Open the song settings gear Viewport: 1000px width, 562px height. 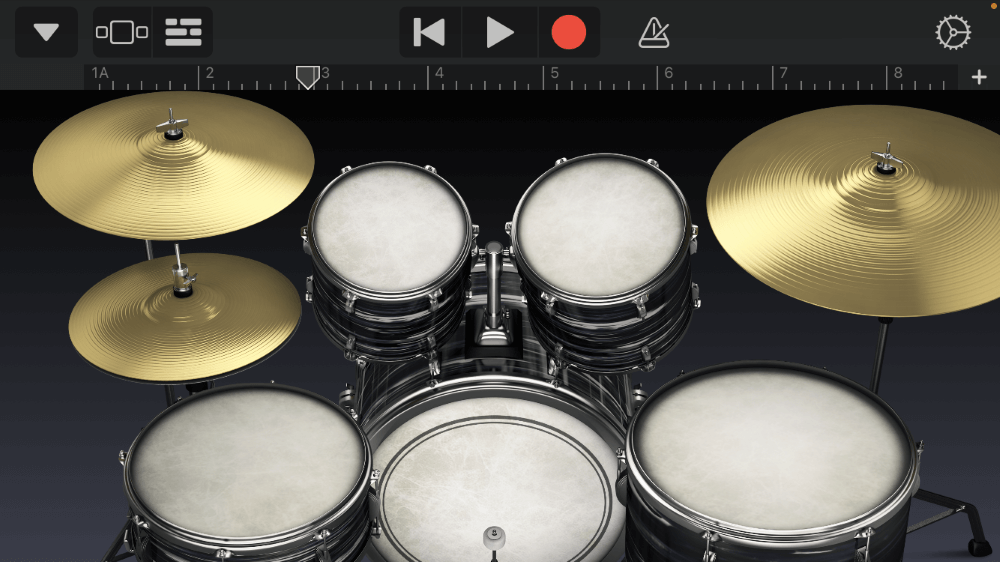pos(952,32)
